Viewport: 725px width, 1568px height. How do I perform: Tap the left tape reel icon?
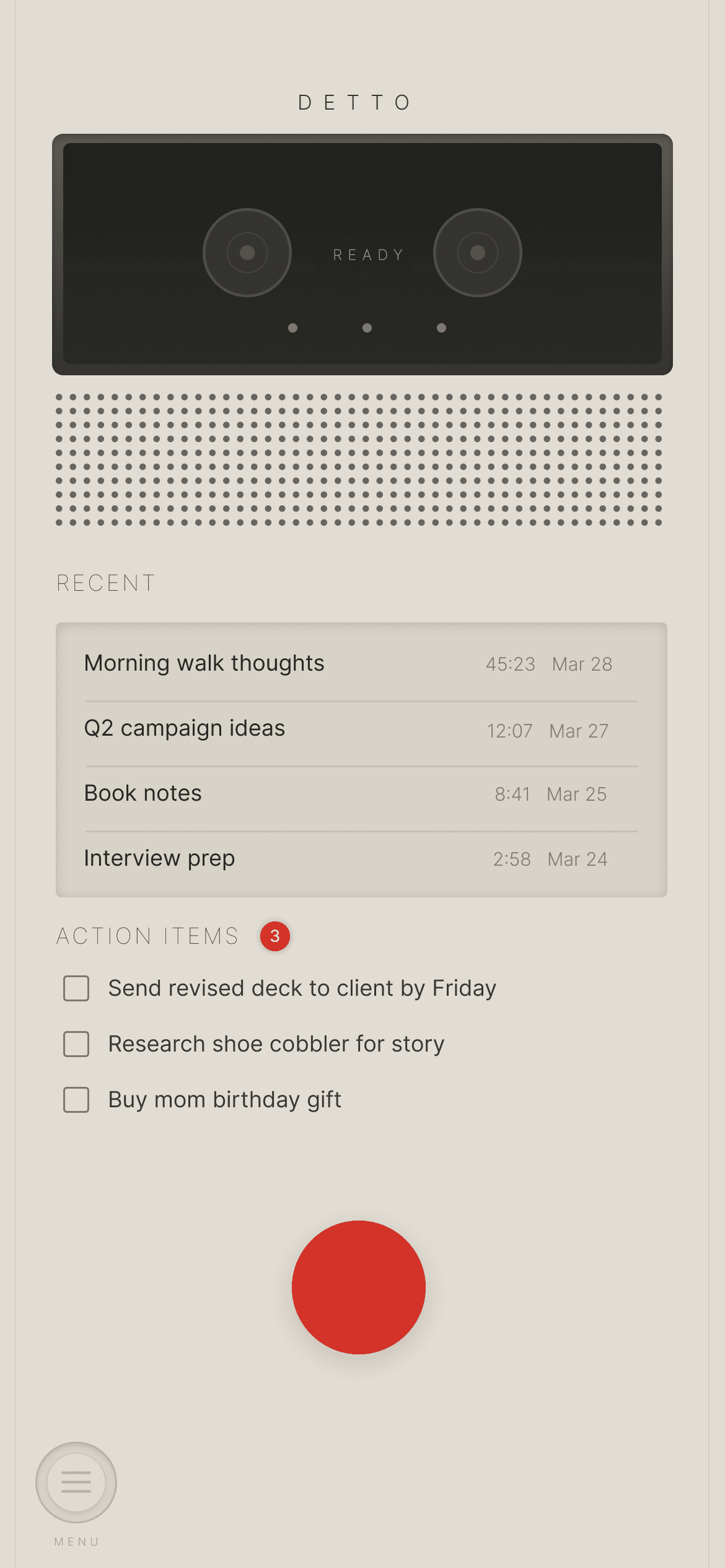click(x=246, y=253)
